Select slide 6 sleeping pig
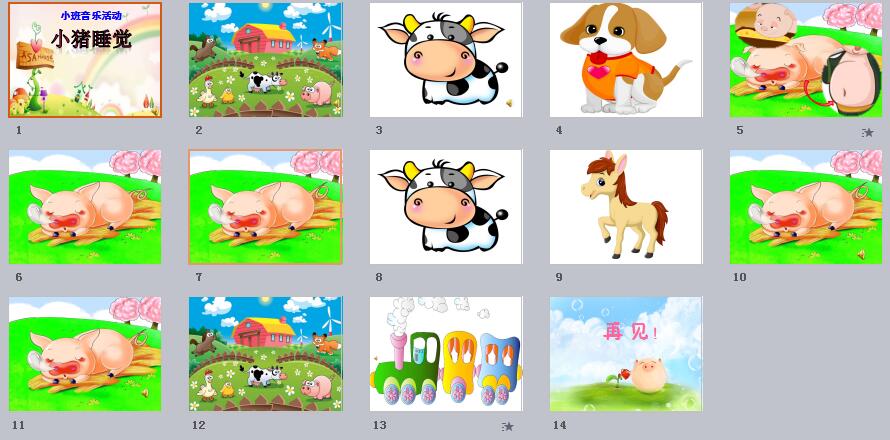890x440 pixels. pos(85,207)
